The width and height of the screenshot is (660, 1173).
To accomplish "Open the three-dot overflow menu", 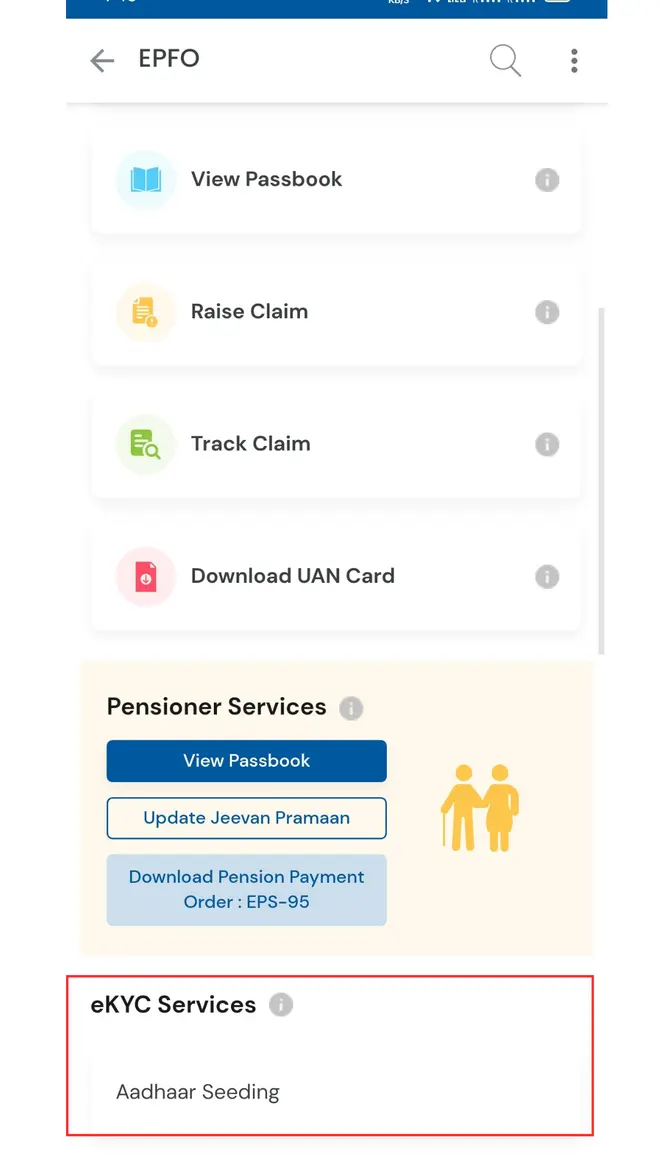I will [574, 61].
